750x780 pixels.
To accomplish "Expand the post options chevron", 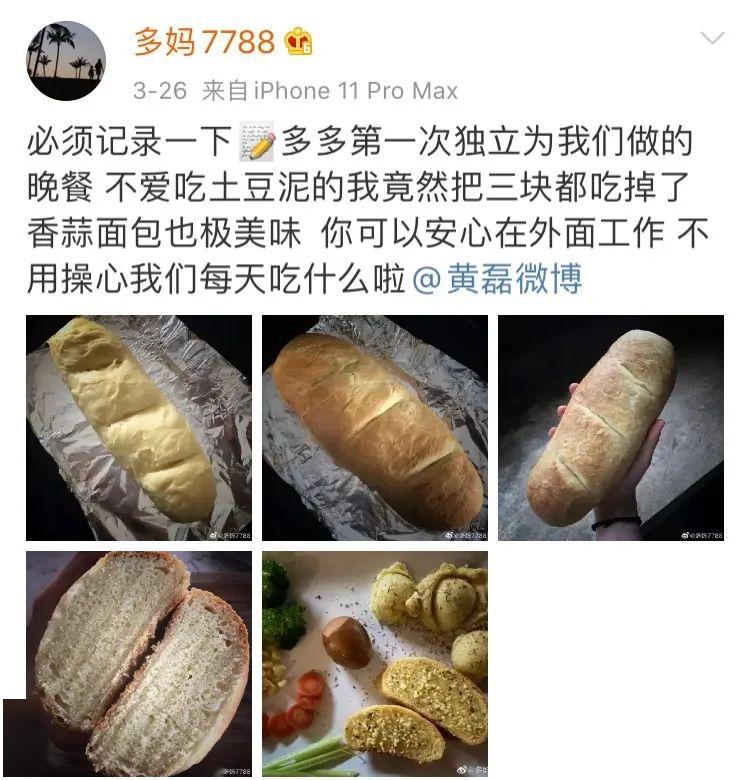I will 712,40.
